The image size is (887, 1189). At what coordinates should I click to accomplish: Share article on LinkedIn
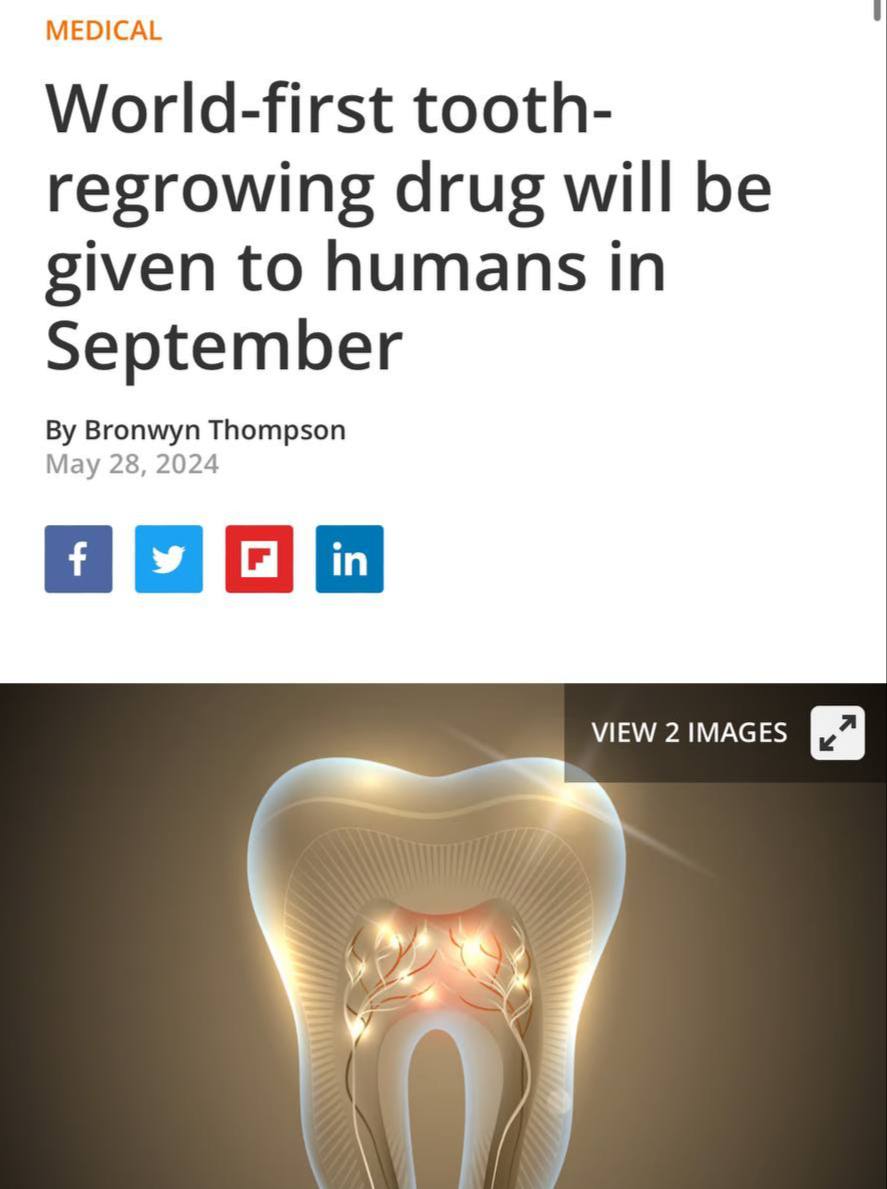pyautogui.click(x=349, y=559)
